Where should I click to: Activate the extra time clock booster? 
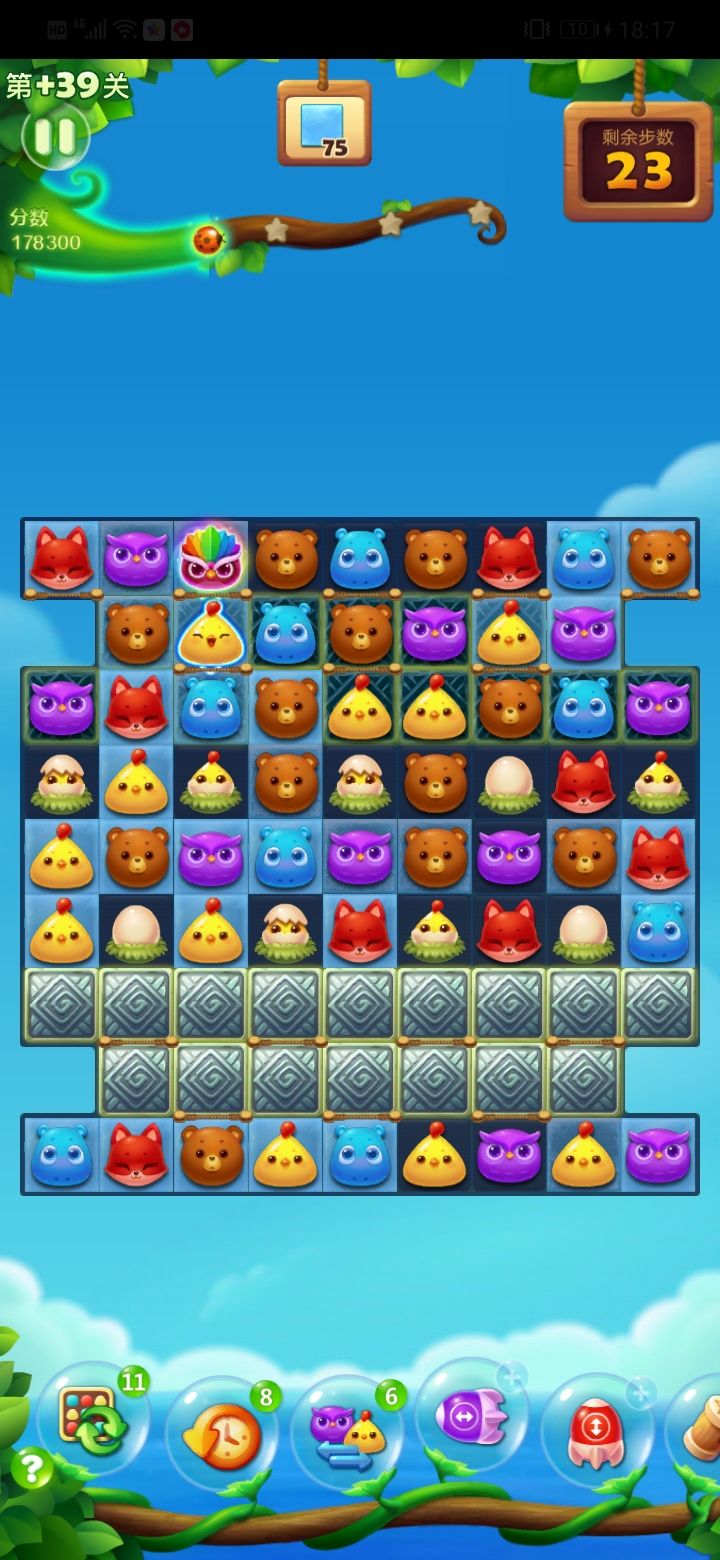tap(225, 1435)
